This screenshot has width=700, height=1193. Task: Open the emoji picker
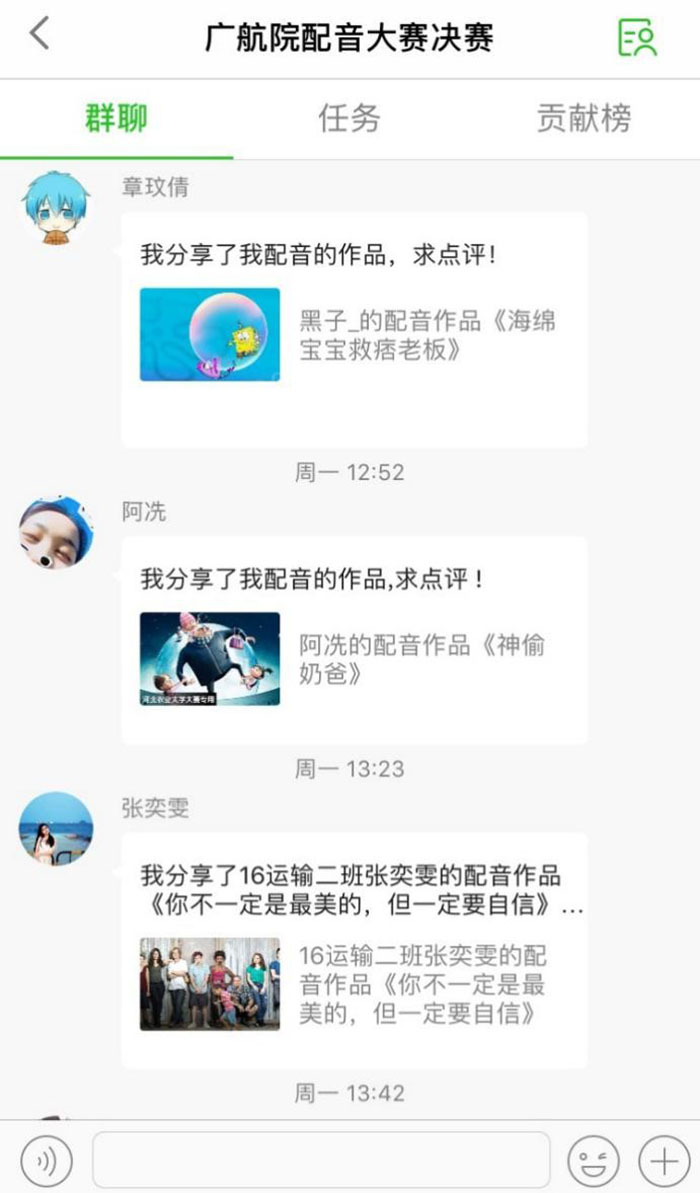pyautogui.click(x=593, y=1160)
